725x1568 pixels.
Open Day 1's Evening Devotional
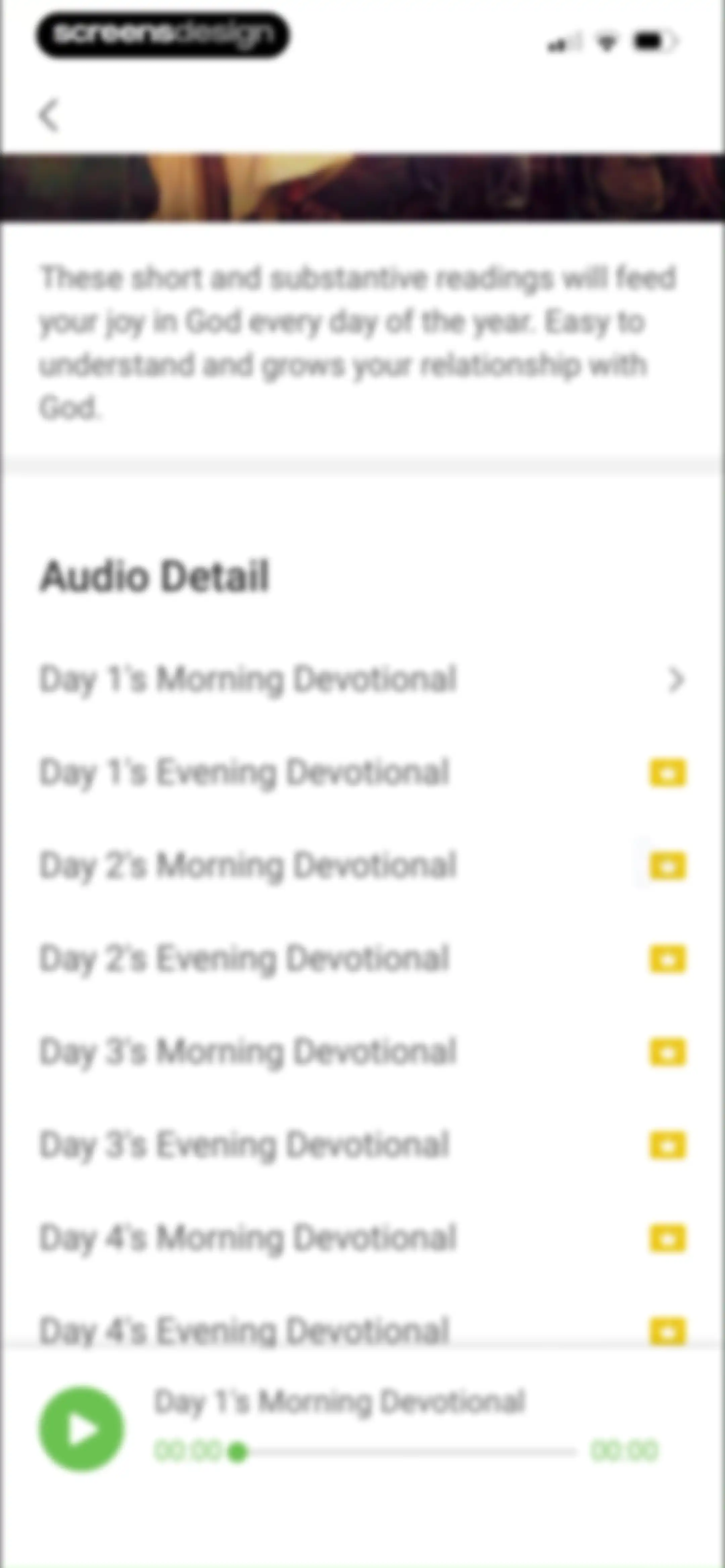(362, 773)
